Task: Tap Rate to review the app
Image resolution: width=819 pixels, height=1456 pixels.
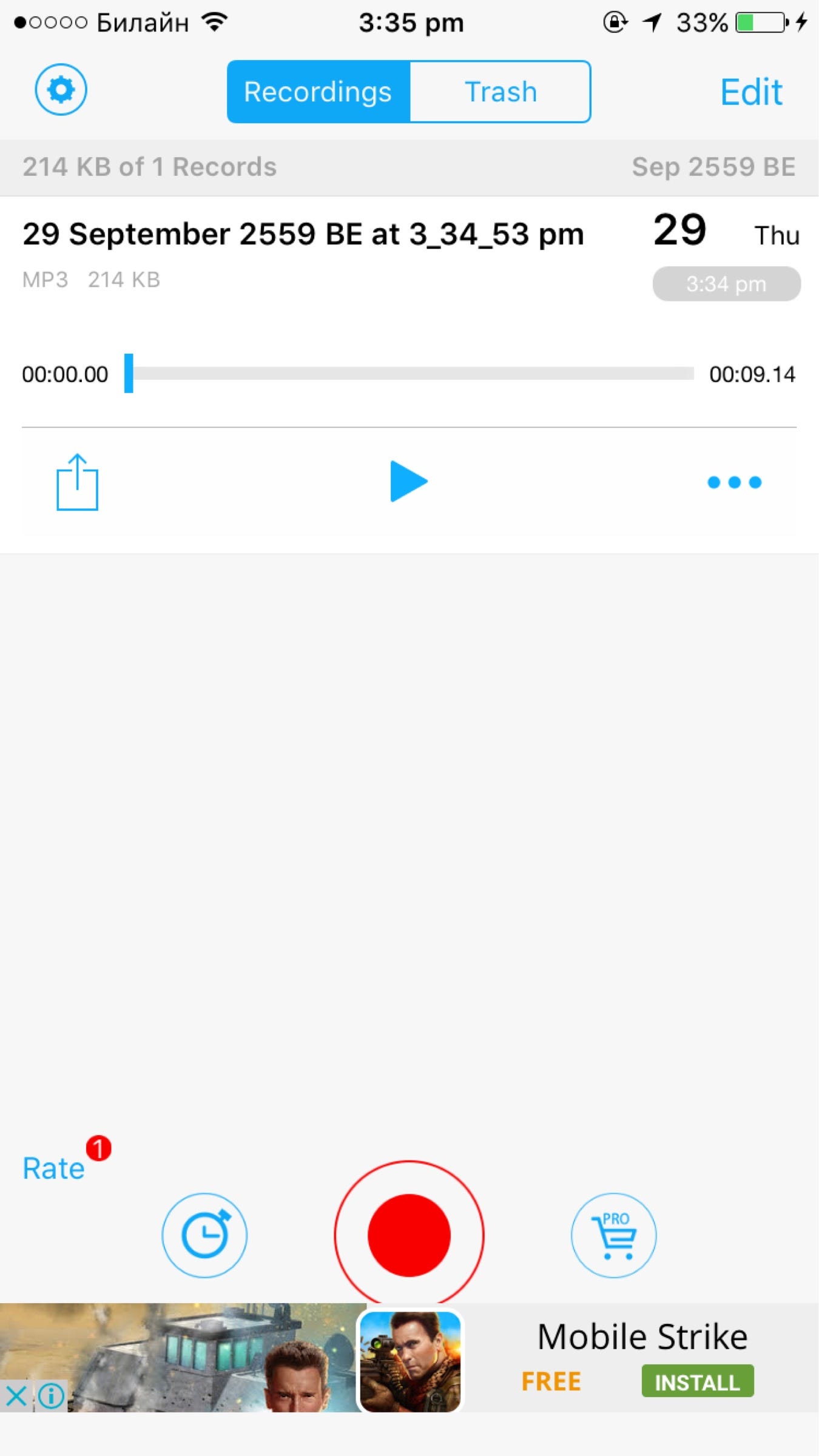Action: click(53, 1168)
